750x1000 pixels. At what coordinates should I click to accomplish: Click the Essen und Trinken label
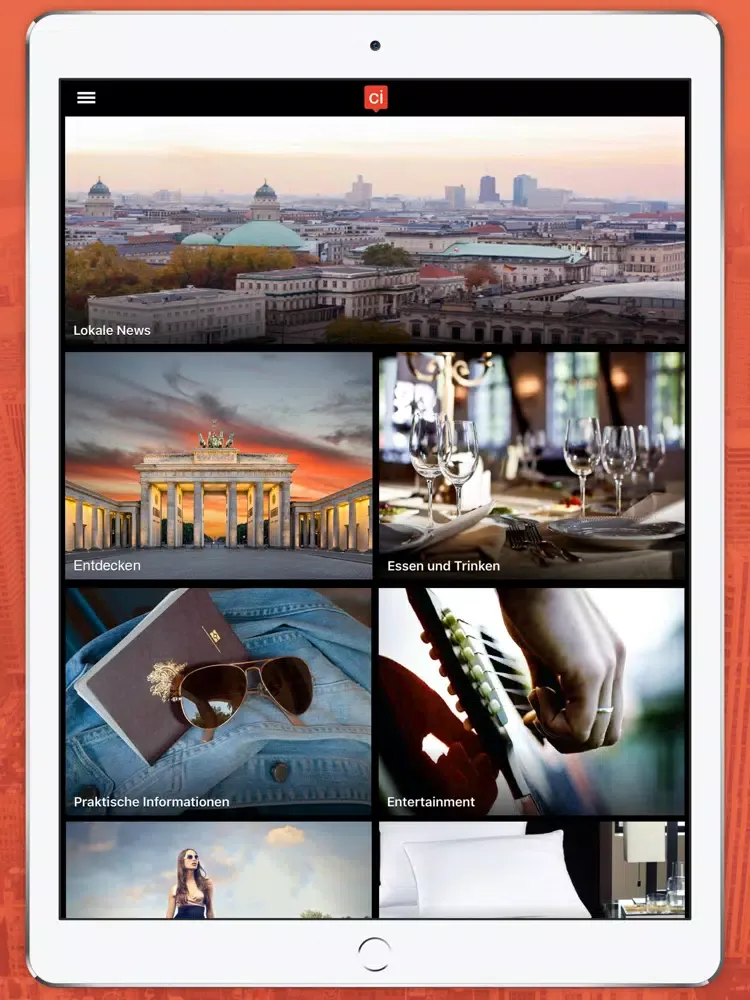[x=442, y=565]
